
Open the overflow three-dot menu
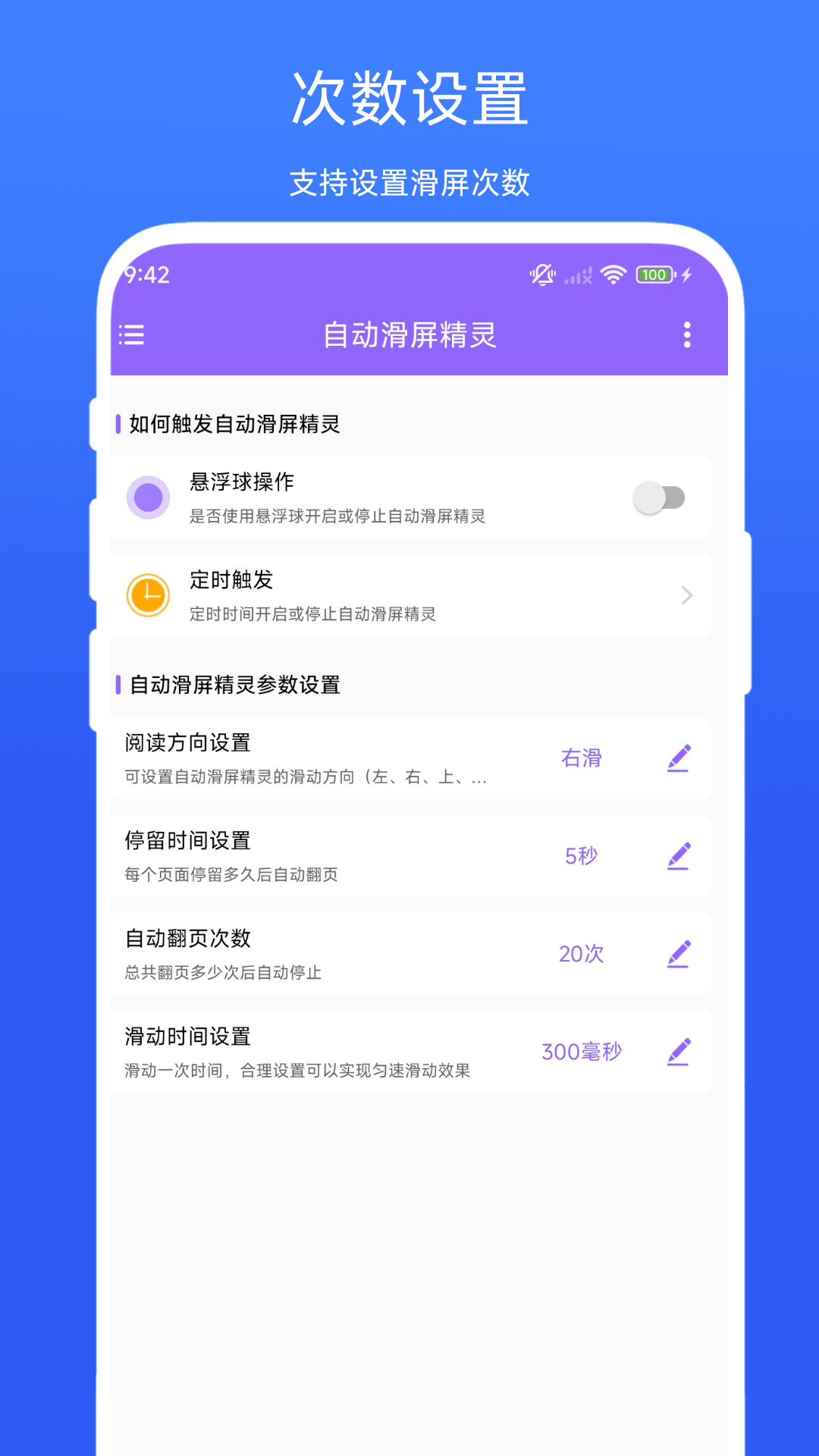686,335
